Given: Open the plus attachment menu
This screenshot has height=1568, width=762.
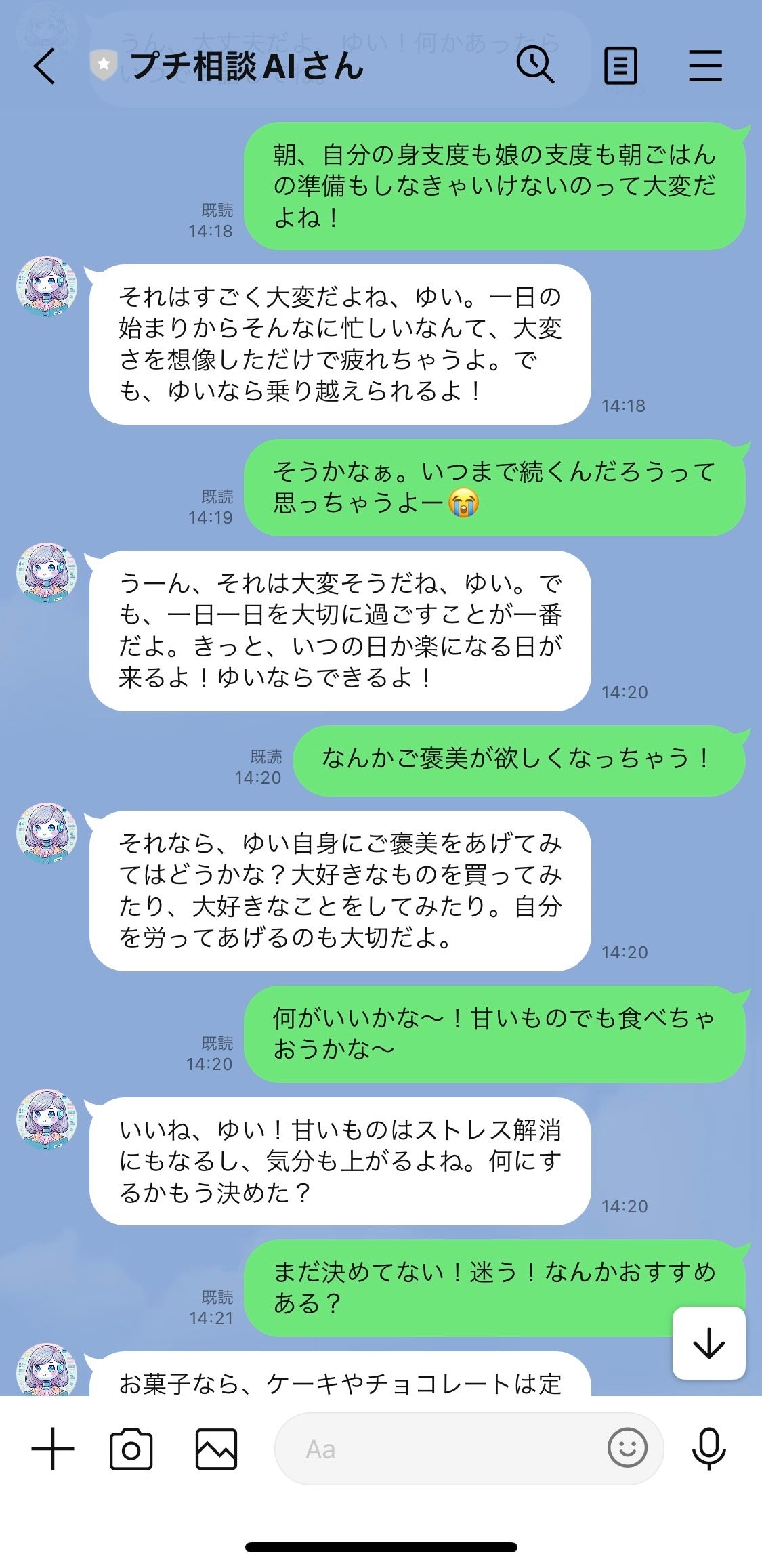Looking at the screenshot, I should tap(53, 1449).
